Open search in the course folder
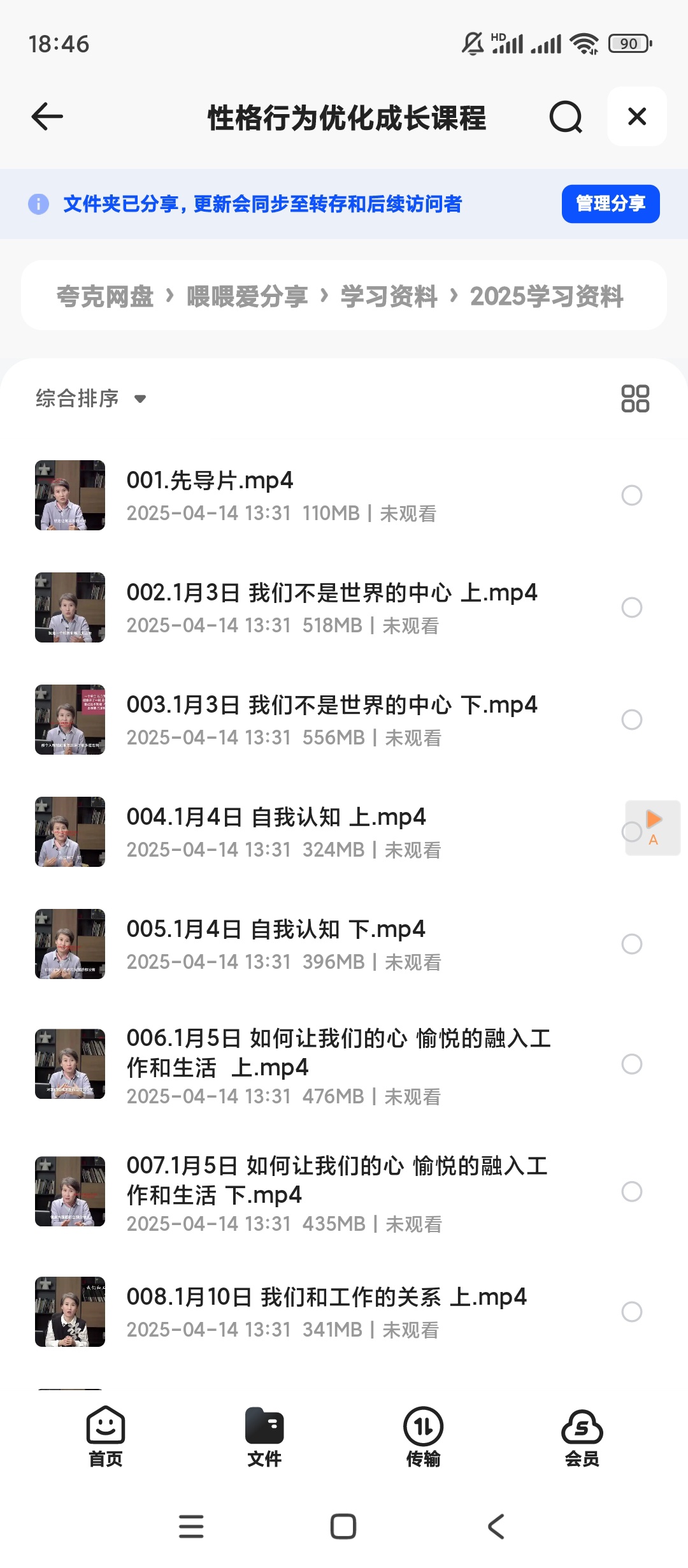The height and width of the screenshot is (1568, 688). coord(564,117)
